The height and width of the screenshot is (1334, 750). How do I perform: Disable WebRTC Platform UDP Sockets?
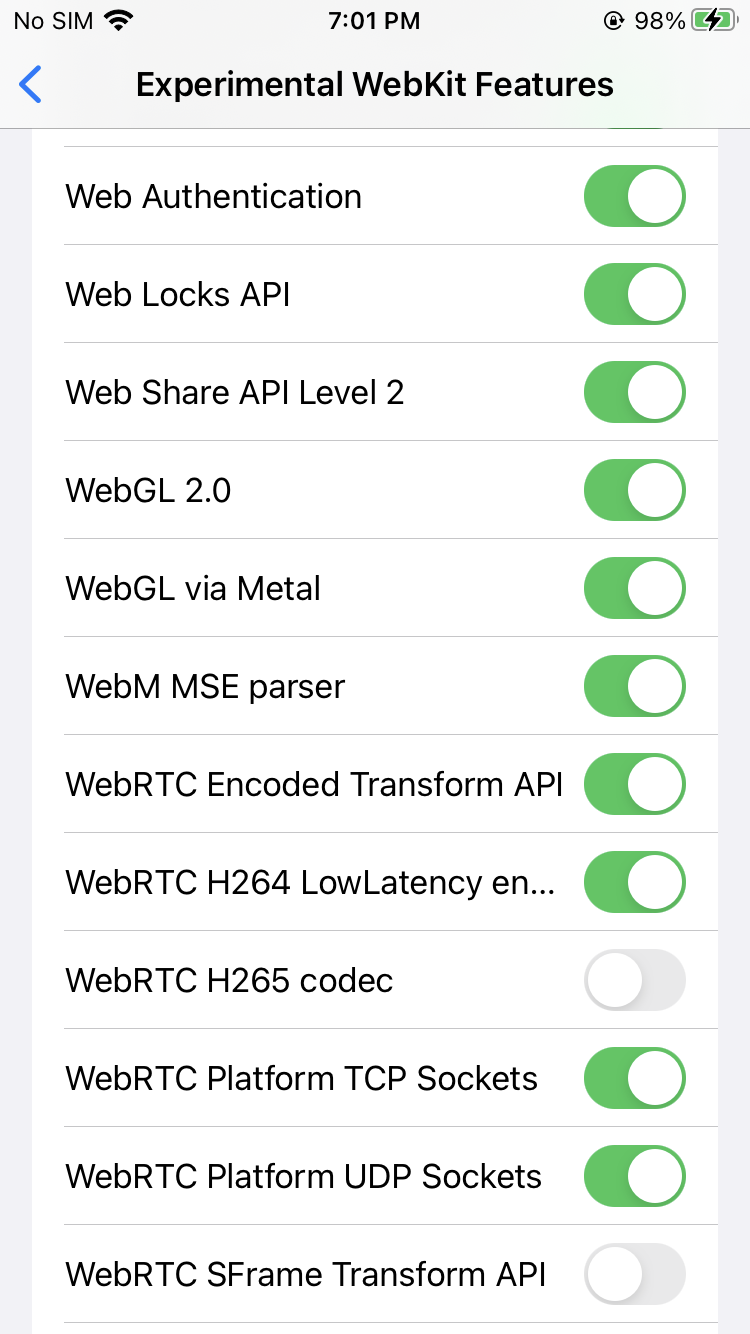tap(634, 1175)
